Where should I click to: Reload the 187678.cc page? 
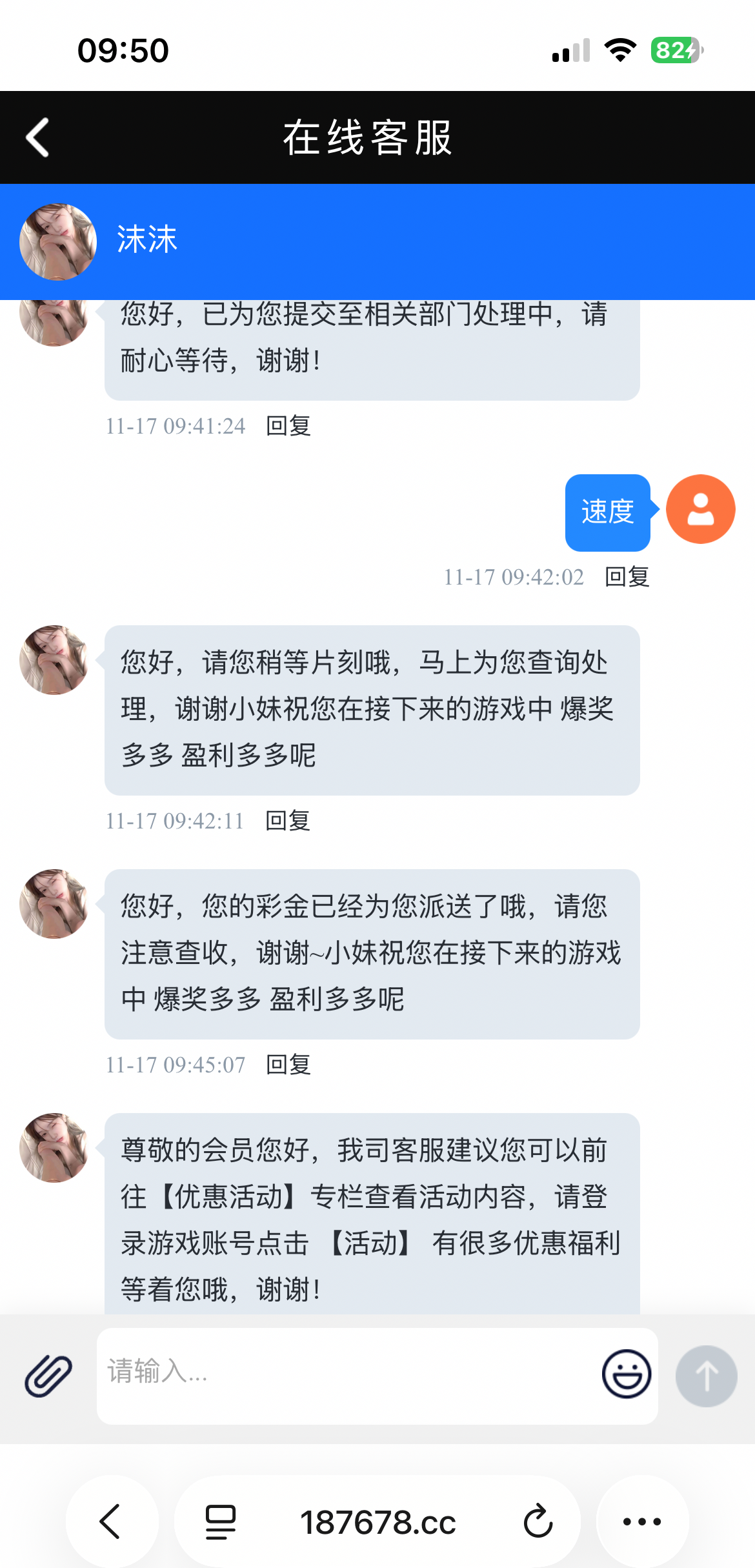[x=538, y=1522]
